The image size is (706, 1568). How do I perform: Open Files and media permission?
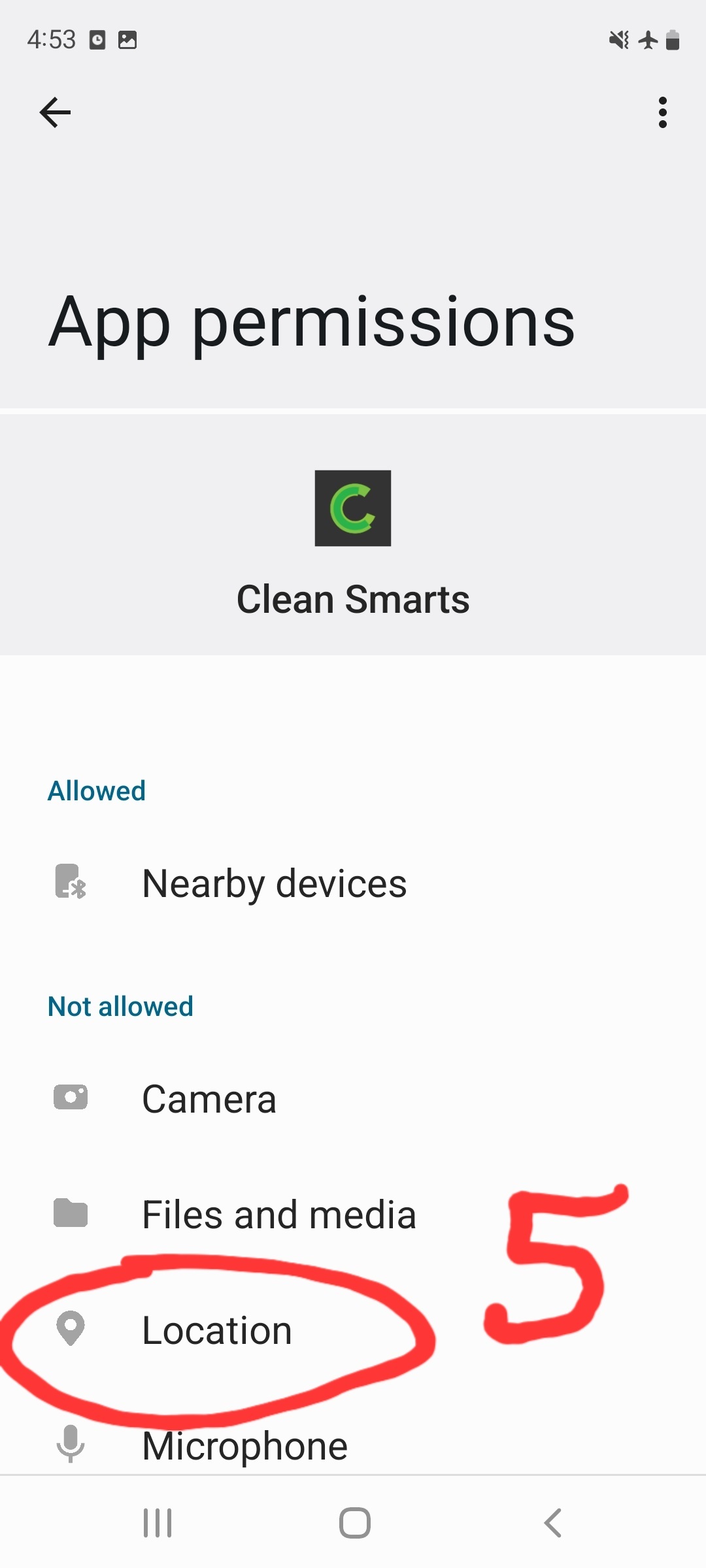coord(279,1215)
